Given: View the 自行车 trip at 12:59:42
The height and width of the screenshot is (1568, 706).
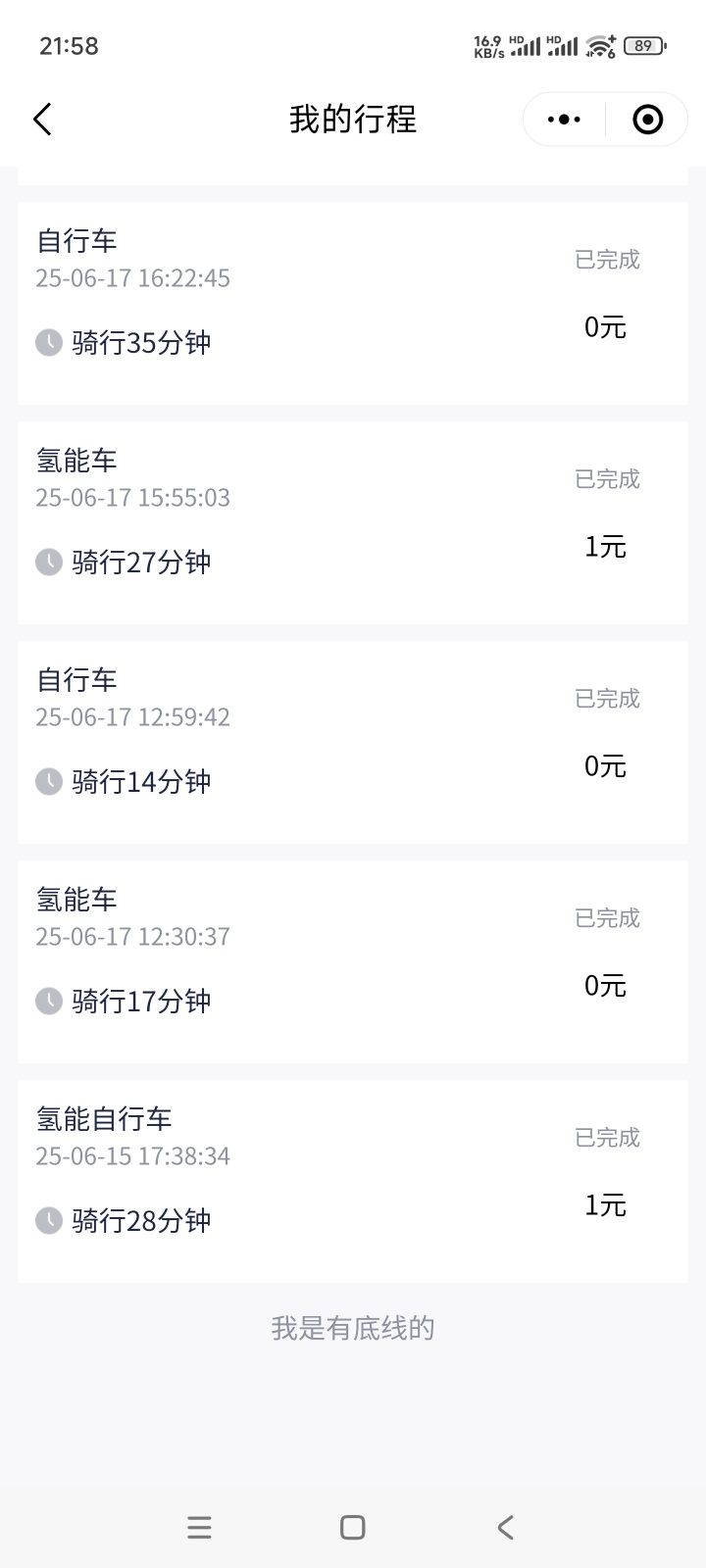Looking at the screenshot, I should coord(353,743).
